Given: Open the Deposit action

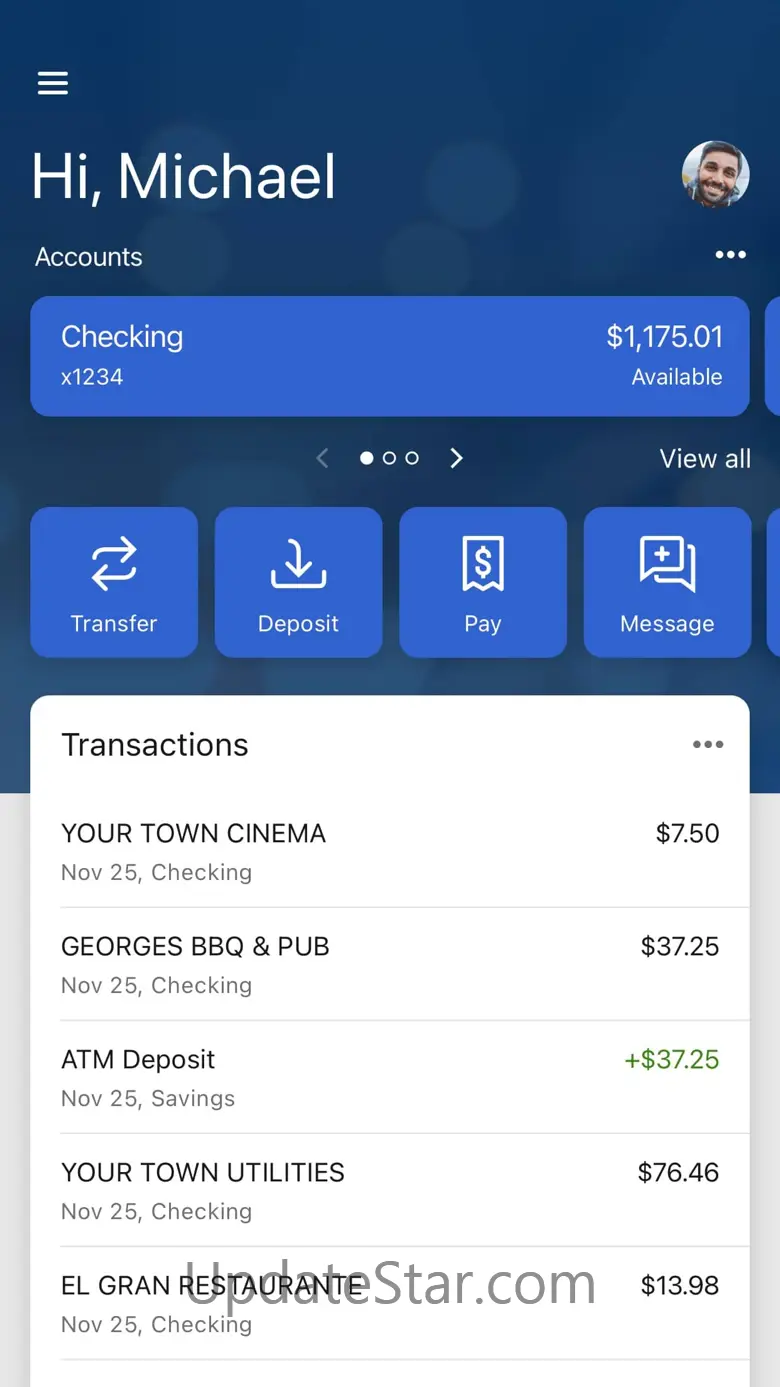Looking at the screenshot, I should tap(298, 582).
